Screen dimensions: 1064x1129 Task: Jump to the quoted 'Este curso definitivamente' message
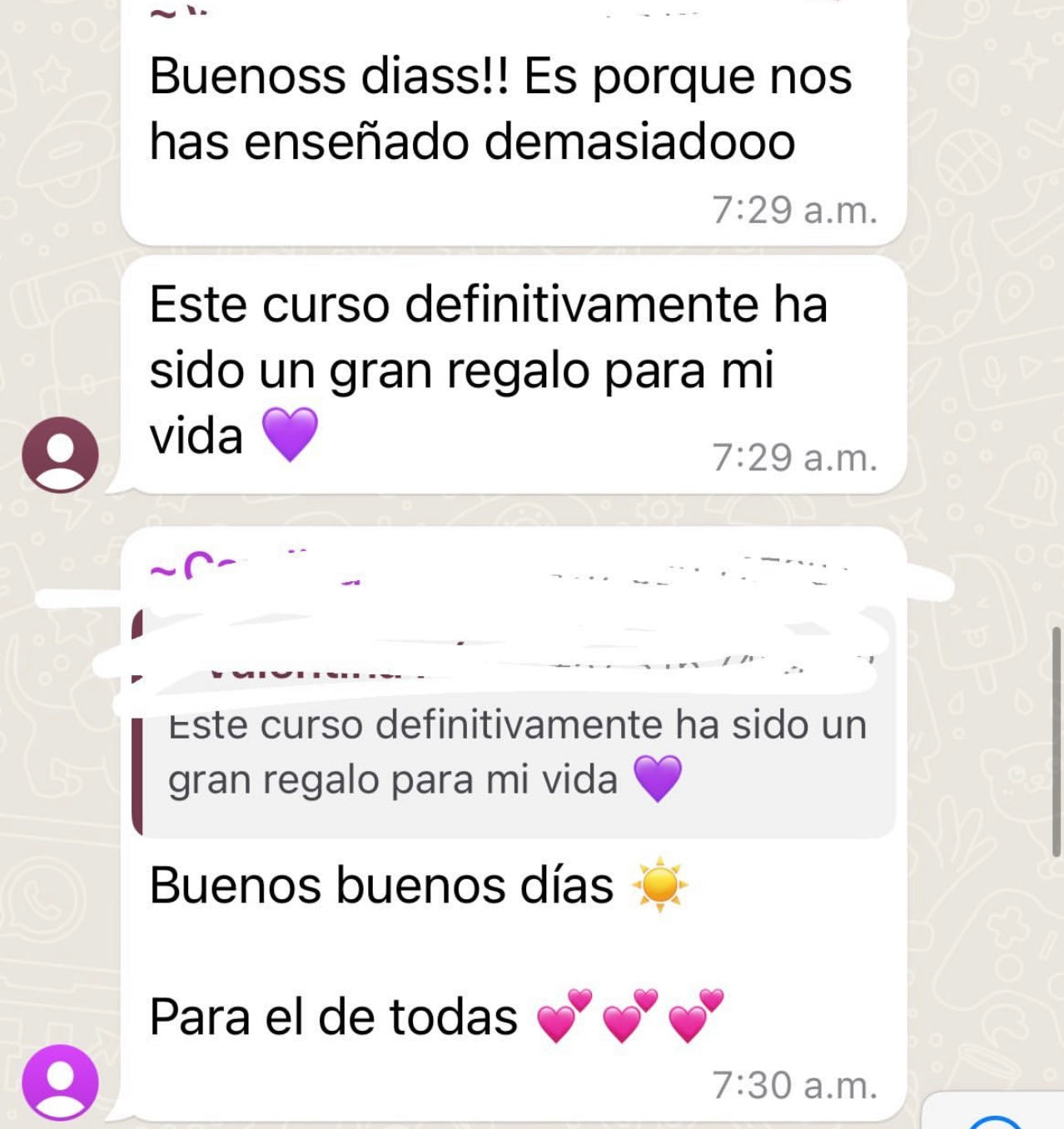point(516,753)
